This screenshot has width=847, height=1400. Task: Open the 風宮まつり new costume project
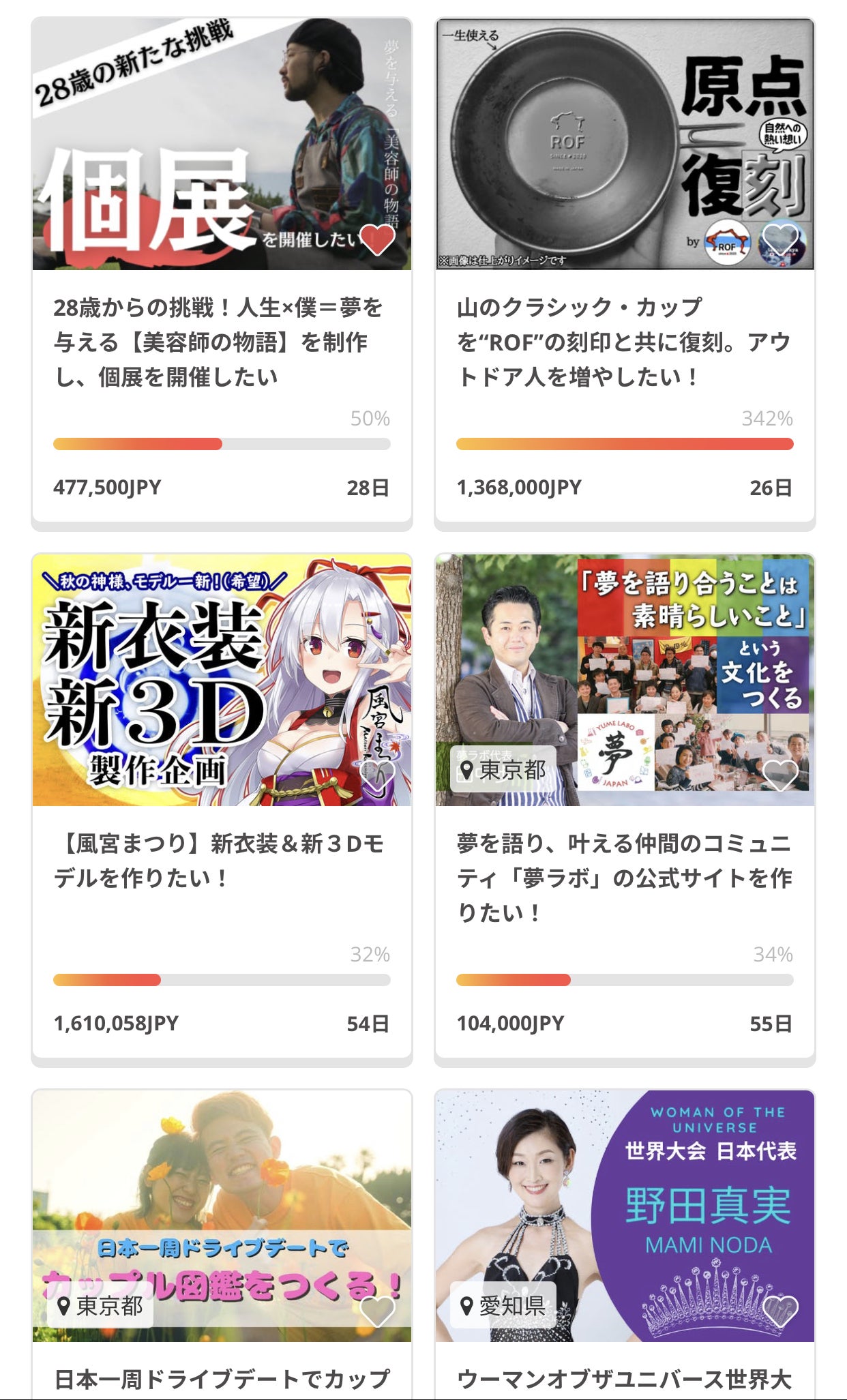(218, 861)
